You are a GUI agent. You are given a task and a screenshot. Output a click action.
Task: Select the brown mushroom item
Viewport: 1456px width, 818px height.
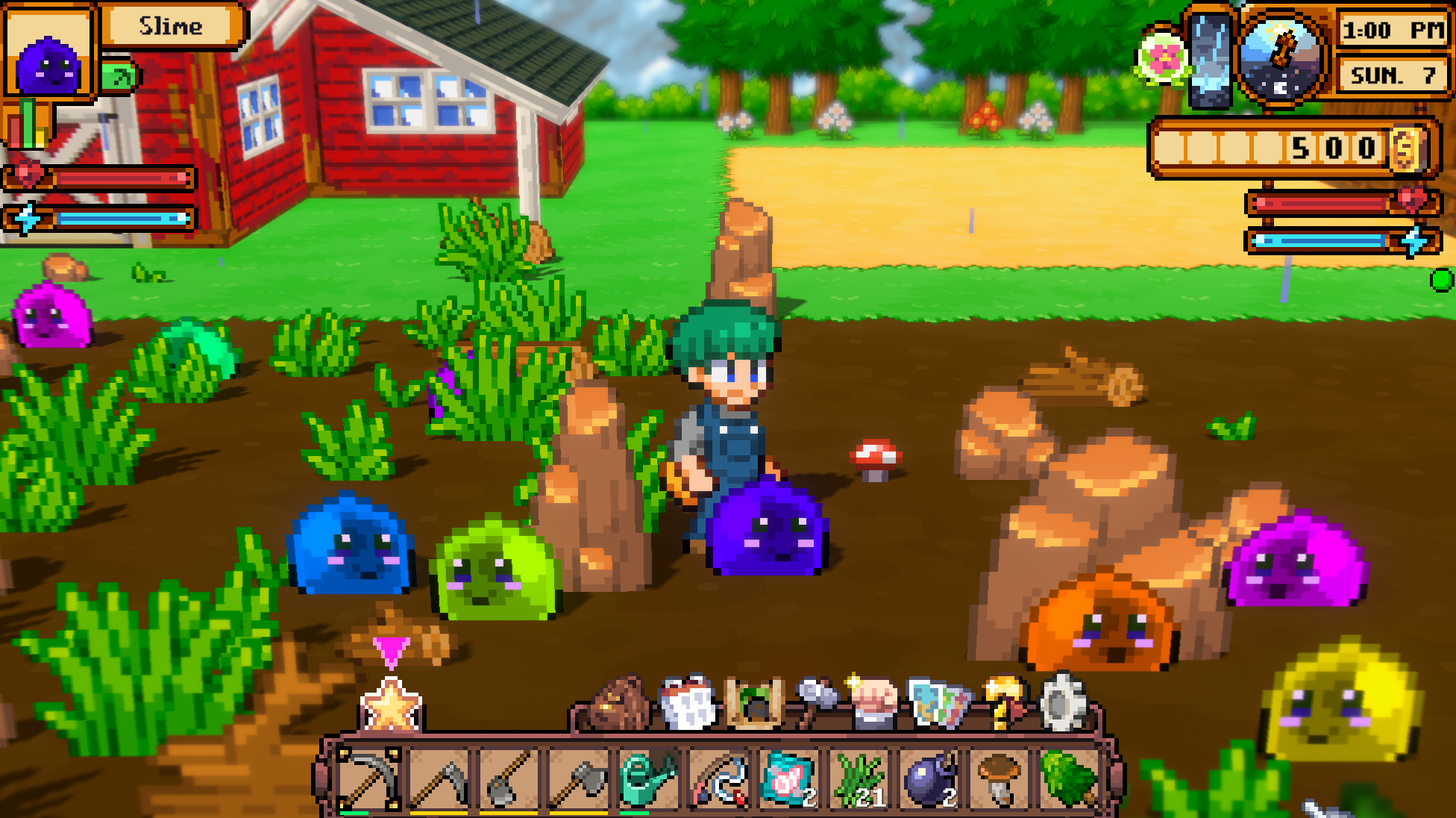pos(1000,780)
